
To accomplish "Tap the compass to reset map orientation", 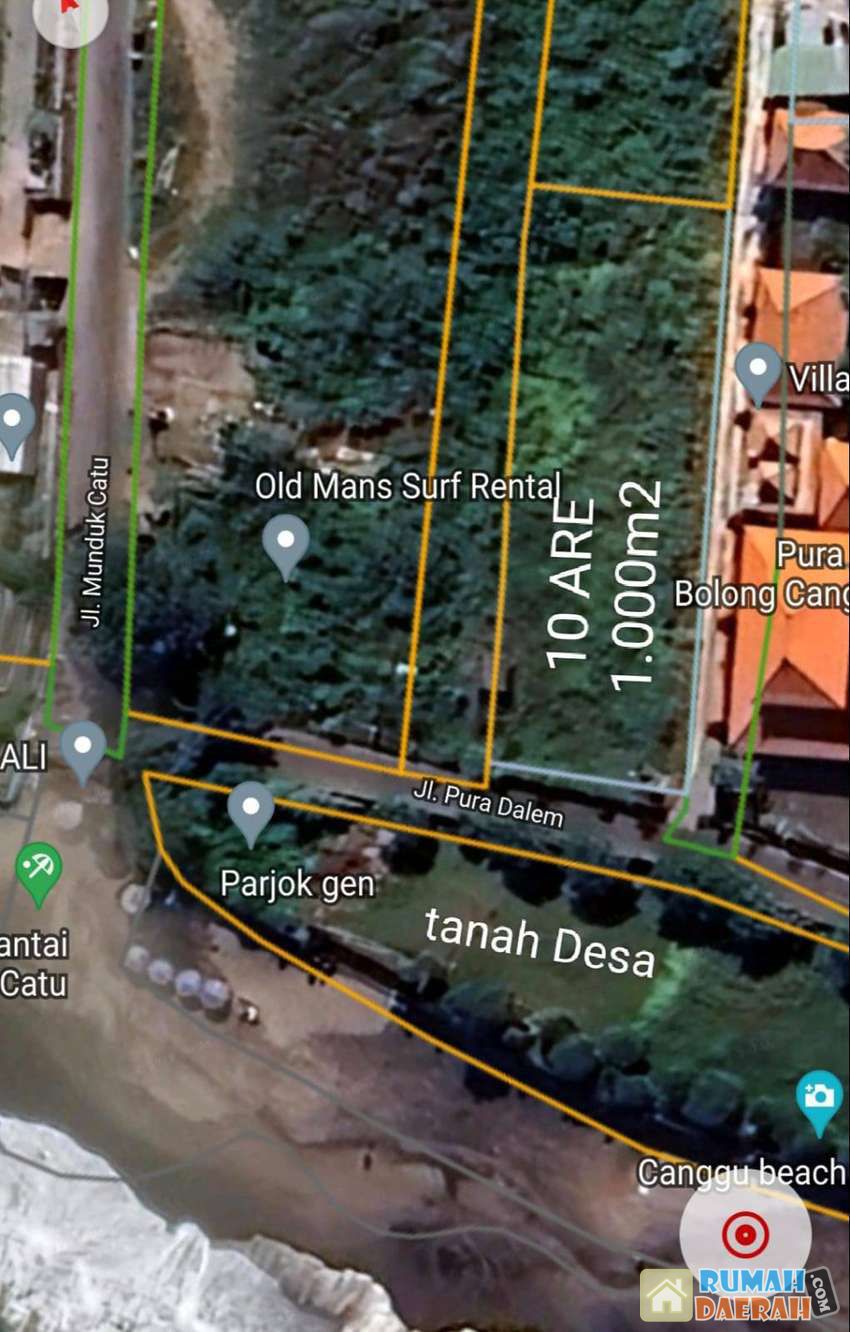I will 70,10.
